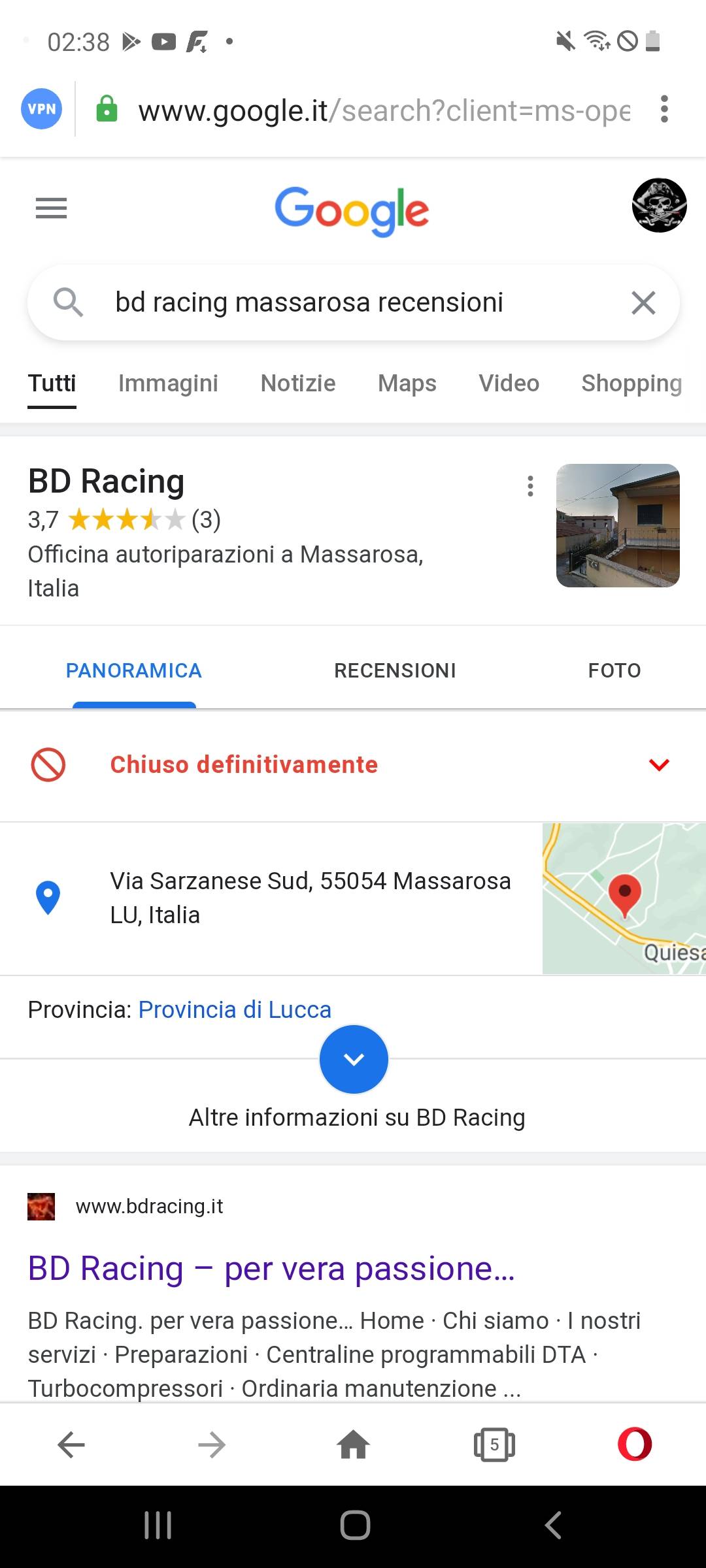
Task: Select the FOTO tab
Action: [x=614, y=670]
